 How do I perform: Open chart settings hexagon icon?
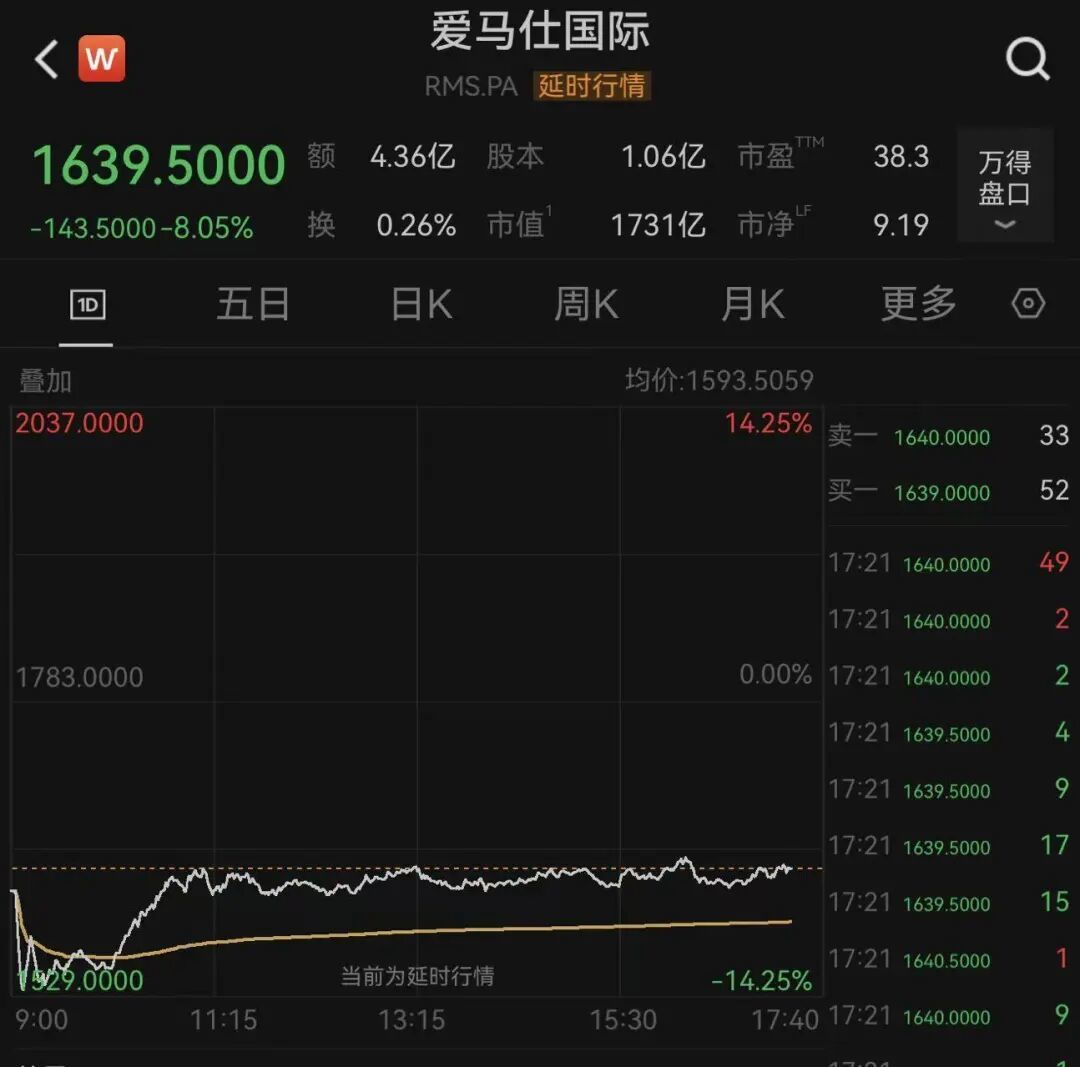click(1028, 304)
